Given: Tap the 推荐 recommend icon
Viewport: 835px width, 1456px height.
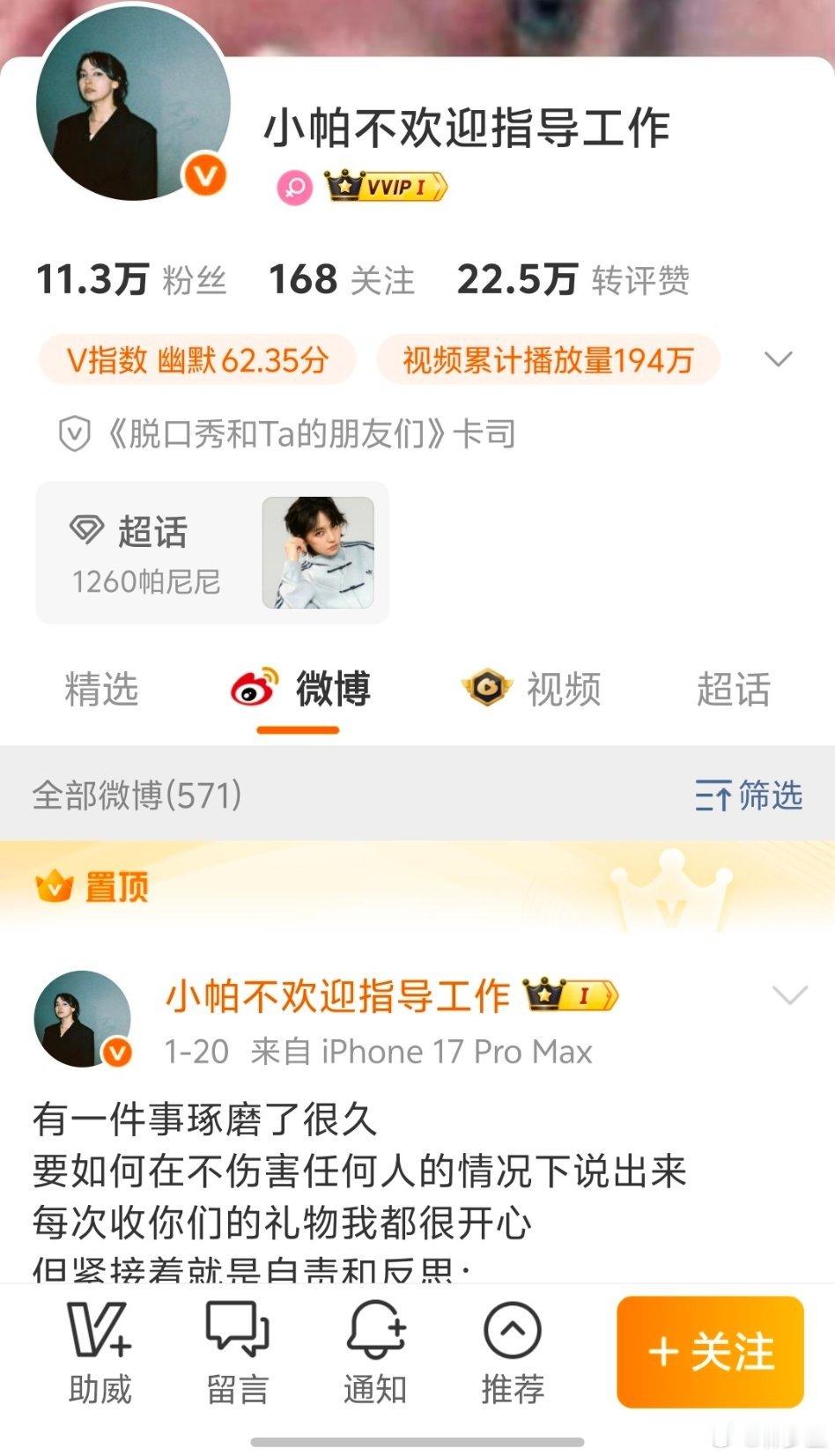Looking at the screenshot, I should tap(514, 1333).
